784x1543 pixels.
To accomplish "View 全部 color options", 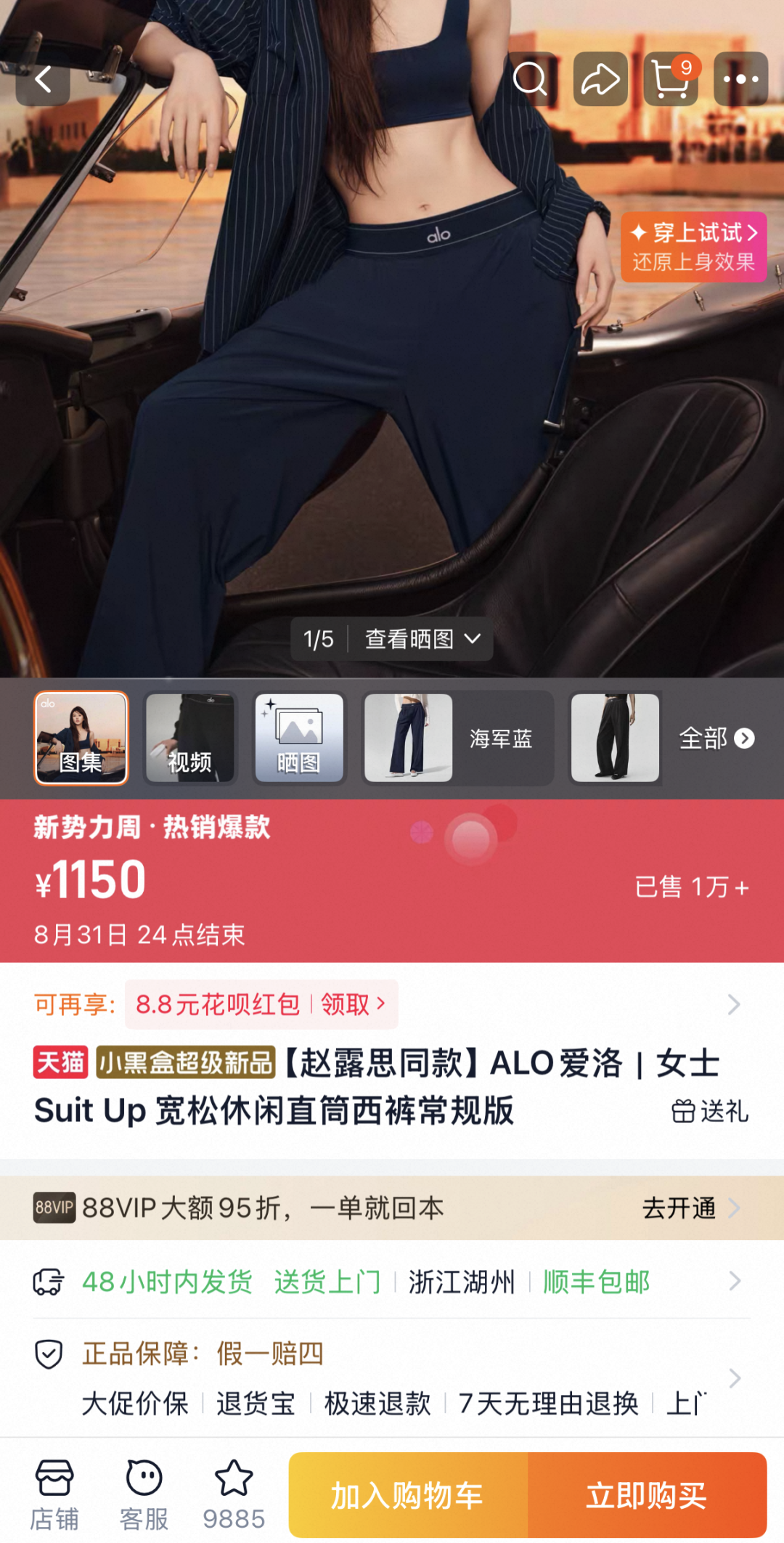I will [x=716, y=738].
